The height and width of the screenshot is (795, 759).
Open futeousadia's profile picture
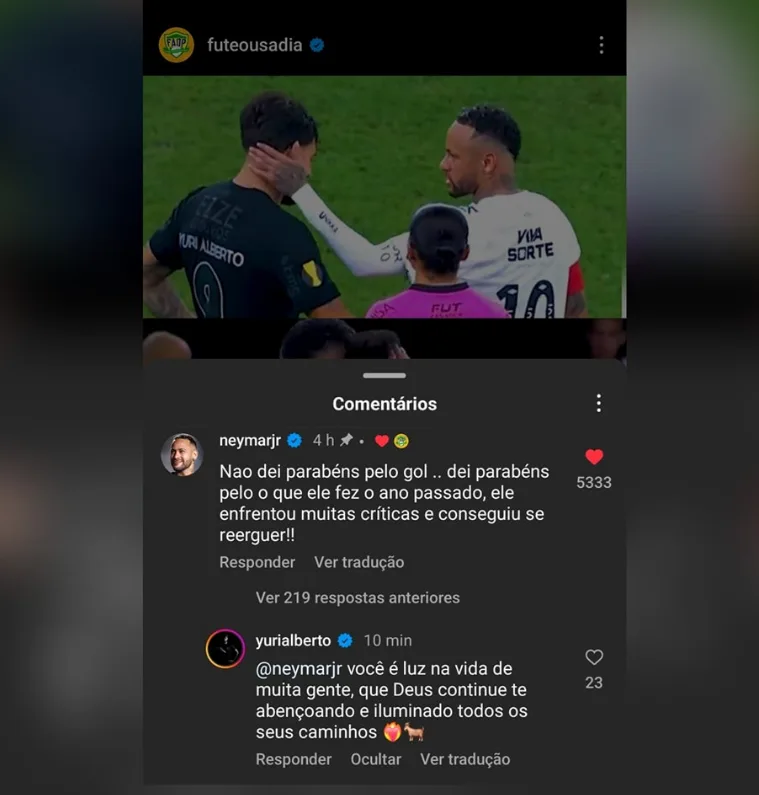coord(176,45)
